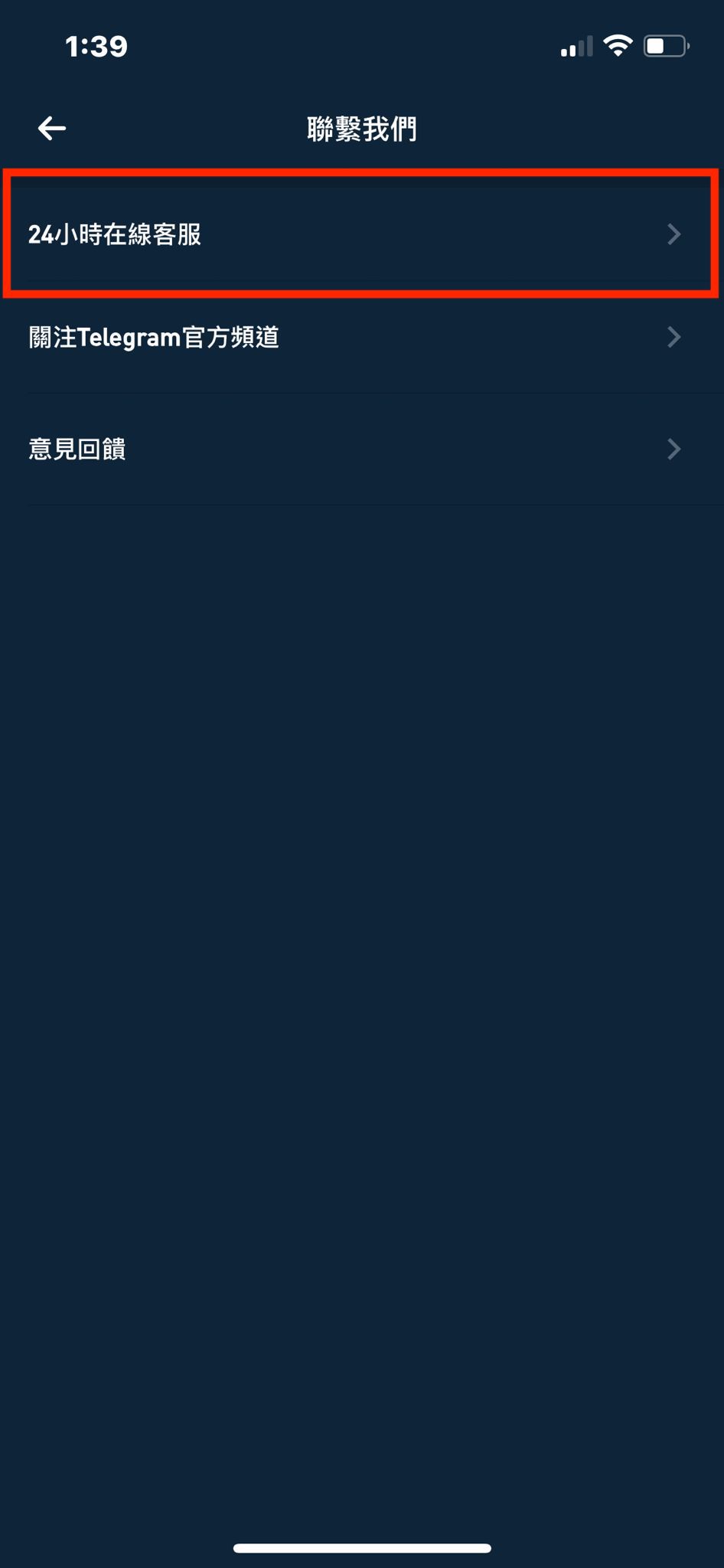Viewport: 724px width, 1568px height.
Task: Tap the red-highlighted customer service option
Action: coord(362,234)
